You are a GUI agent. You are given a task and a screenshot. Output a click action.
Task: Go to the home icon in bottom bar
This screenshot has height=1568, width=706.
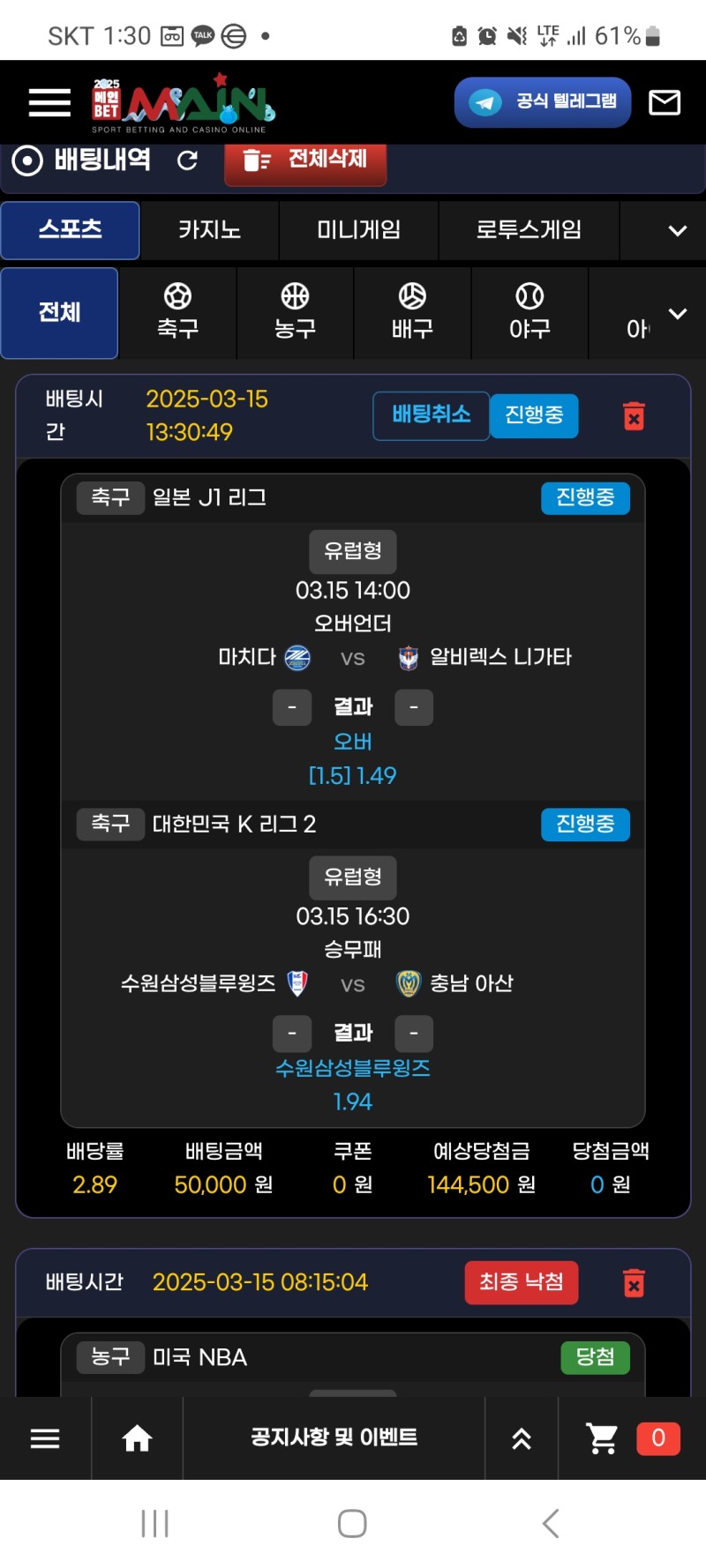click(137, 1438)
